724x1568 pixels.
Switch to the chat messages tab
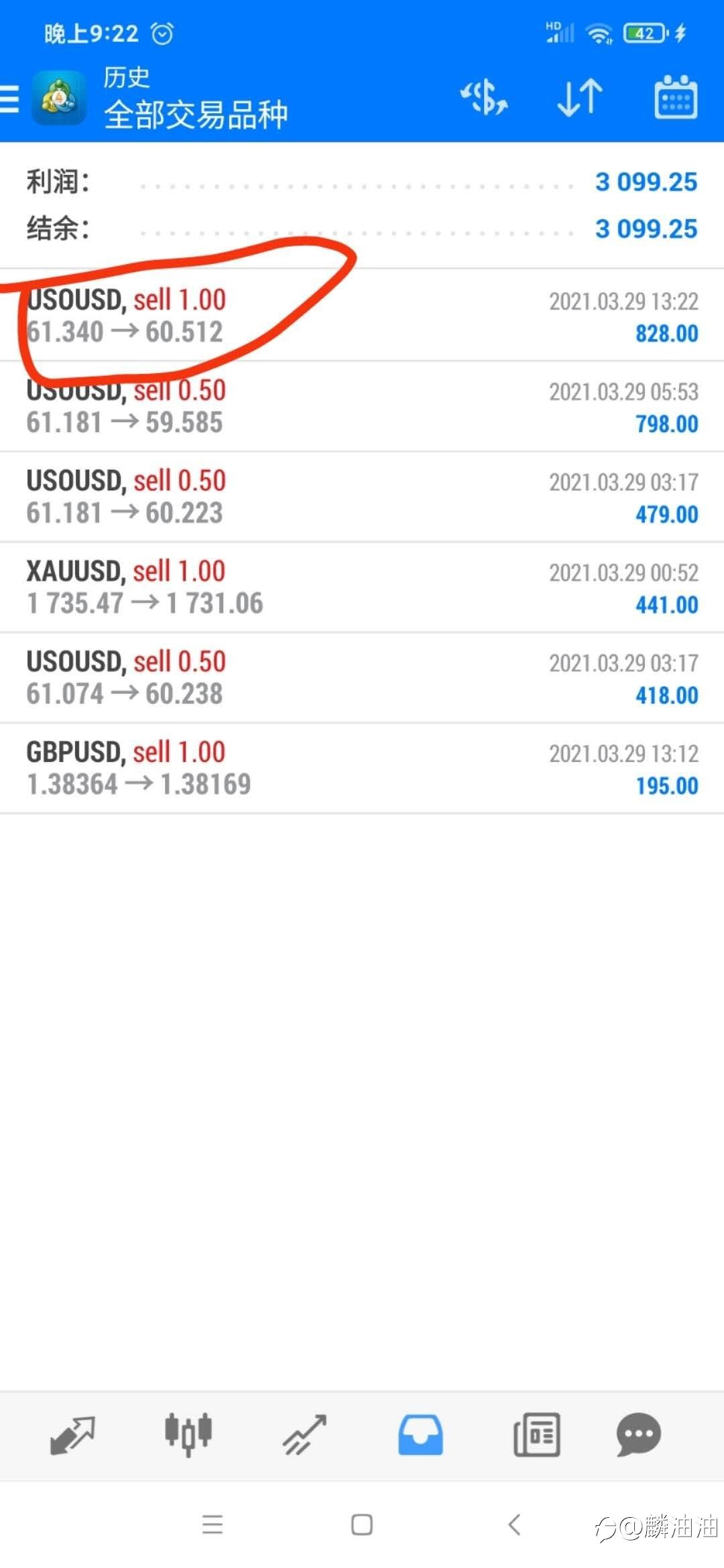tap(638, 1435)
